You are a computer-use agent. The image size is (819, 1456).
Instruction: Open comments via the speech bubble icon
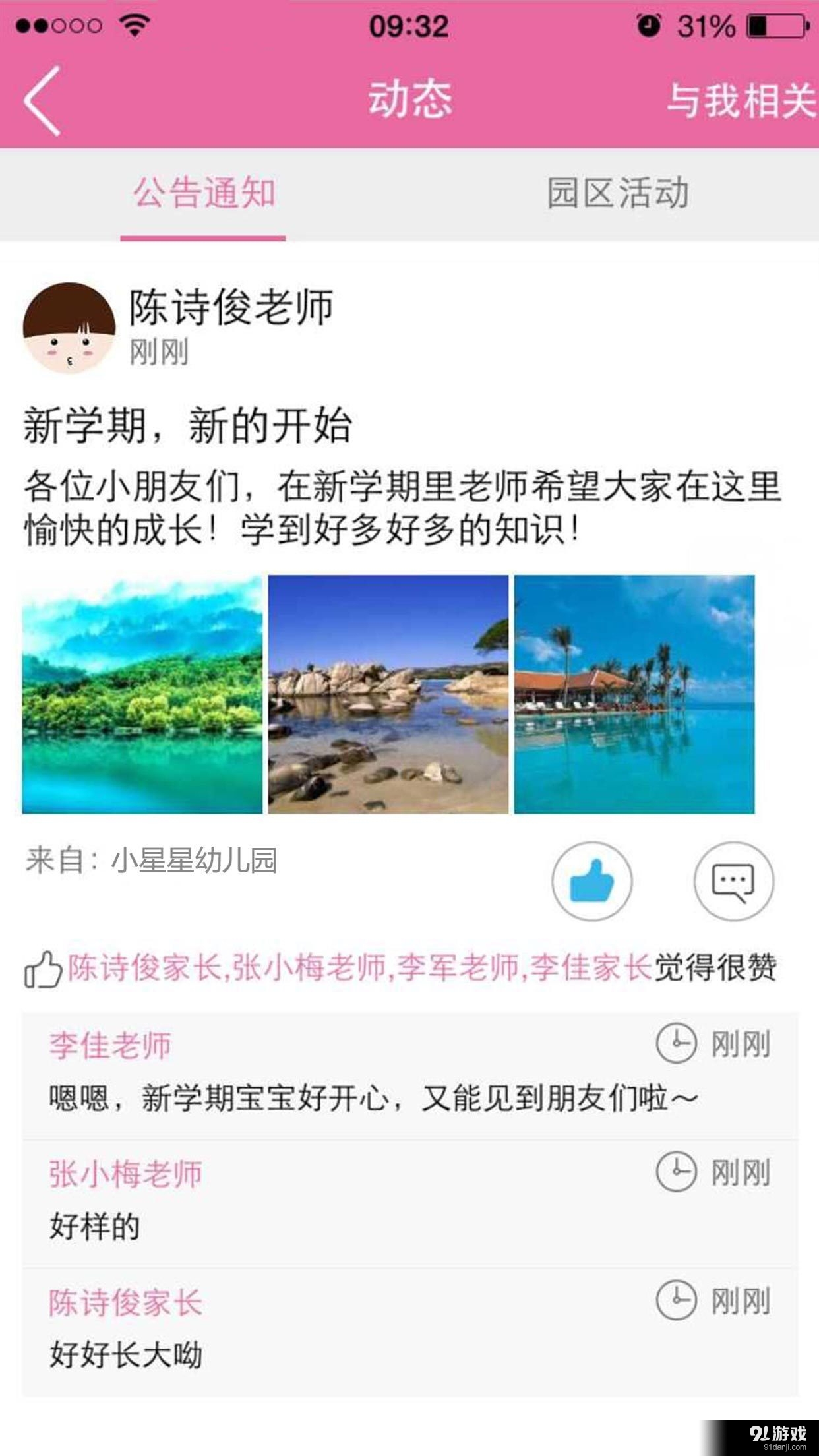click(734, 882)
